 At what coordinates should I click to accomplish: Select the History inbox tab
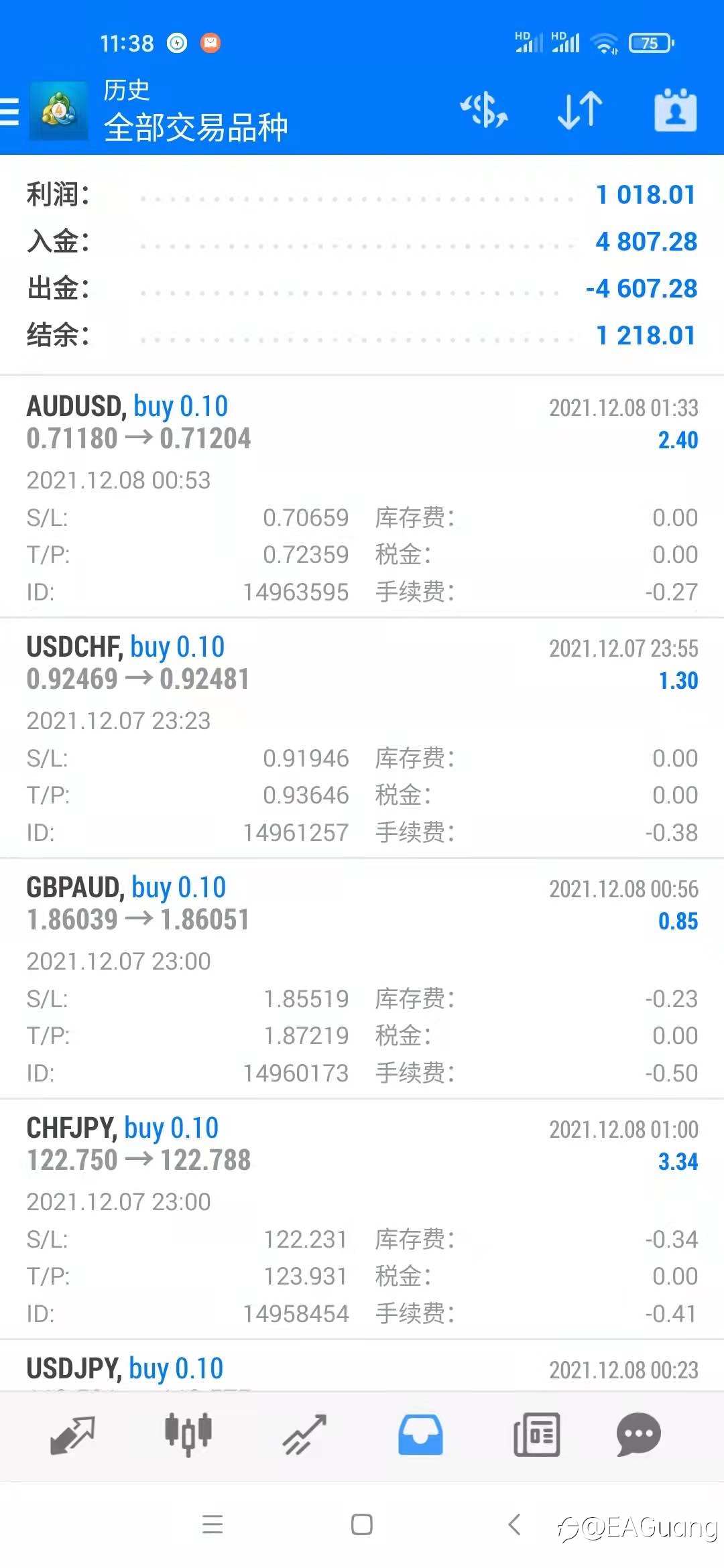[x=420, y=1435]
